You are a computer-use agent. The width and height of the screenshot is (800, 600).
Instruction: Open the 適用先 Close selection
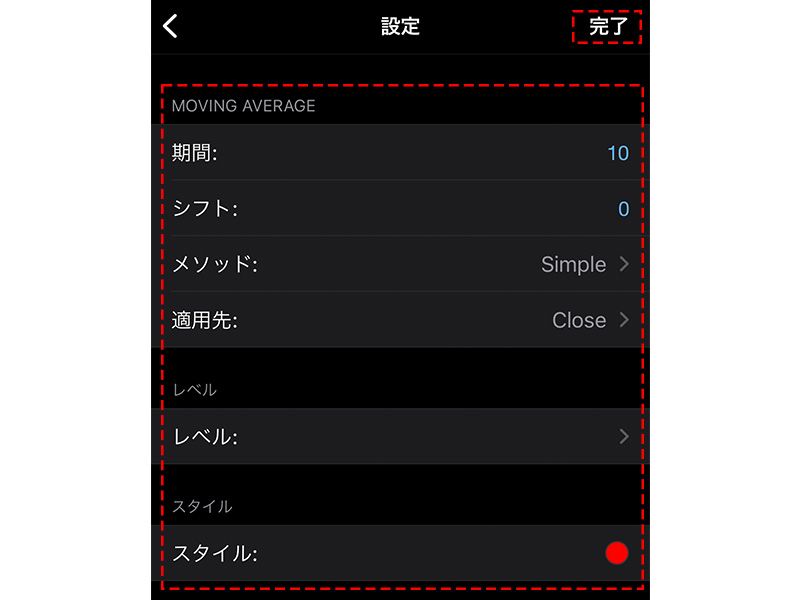(x=590, y=321)
